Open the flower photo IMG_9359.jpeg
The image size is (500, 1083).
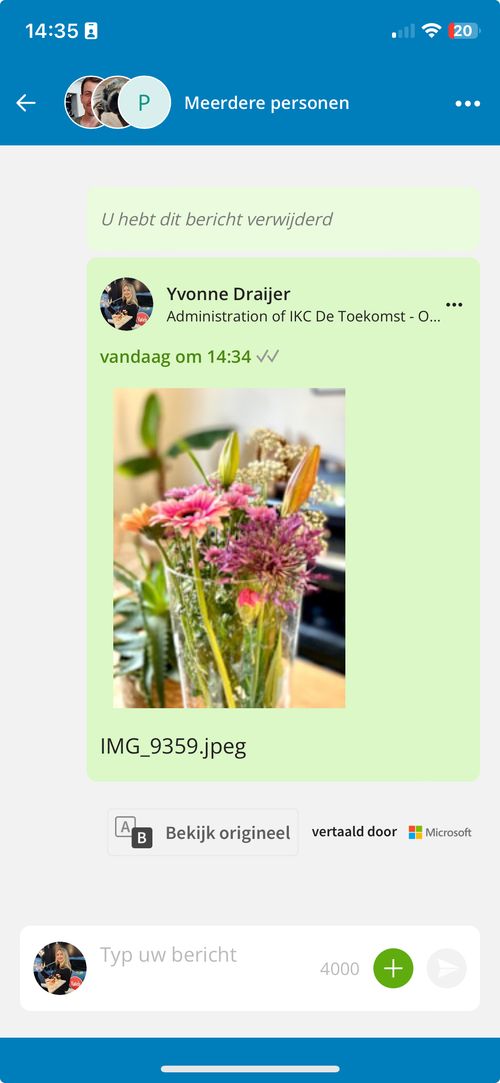(229, 548)
